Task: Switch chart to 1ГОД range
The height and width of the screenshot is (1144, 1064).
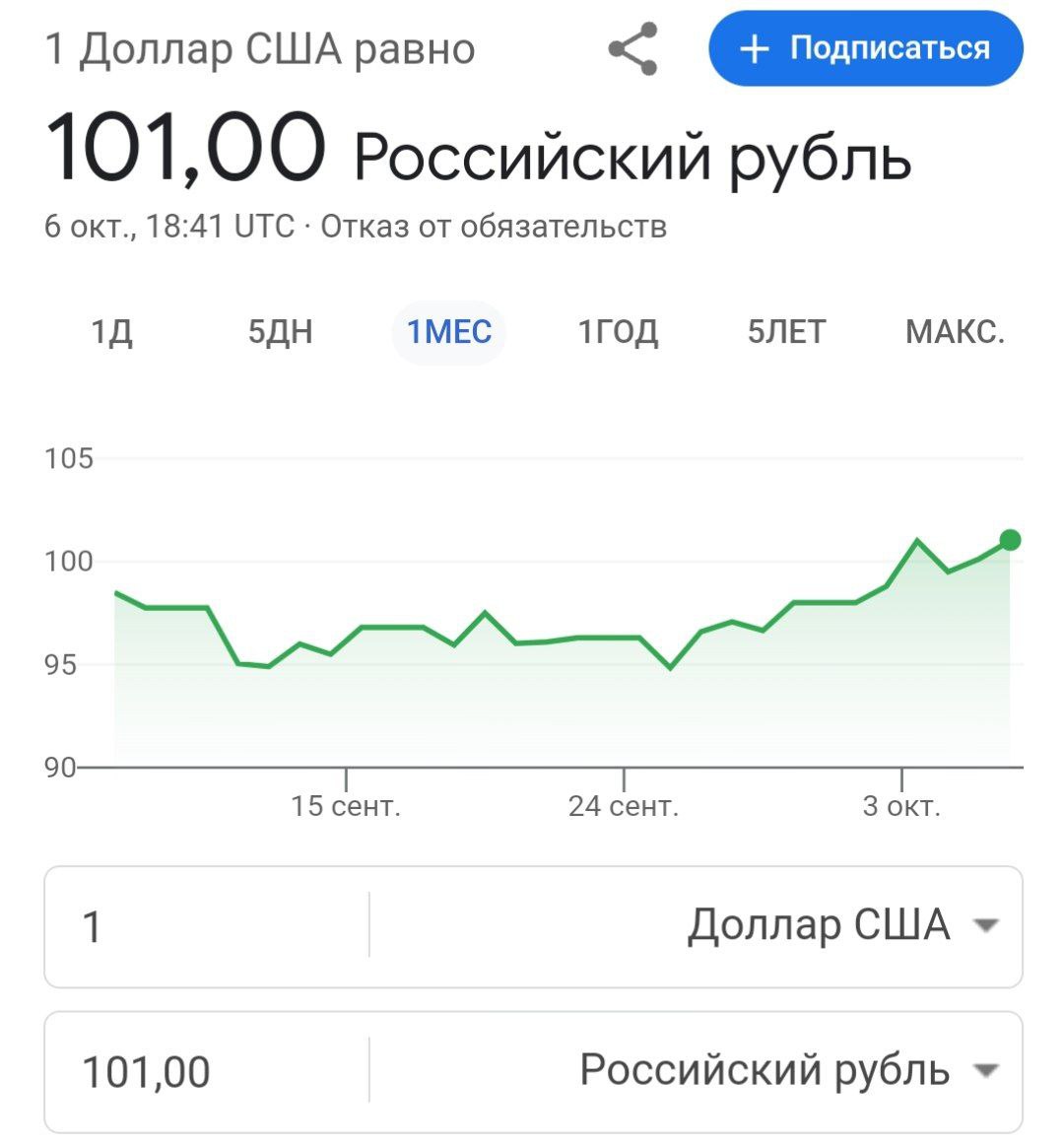Action: coord(618,332)
